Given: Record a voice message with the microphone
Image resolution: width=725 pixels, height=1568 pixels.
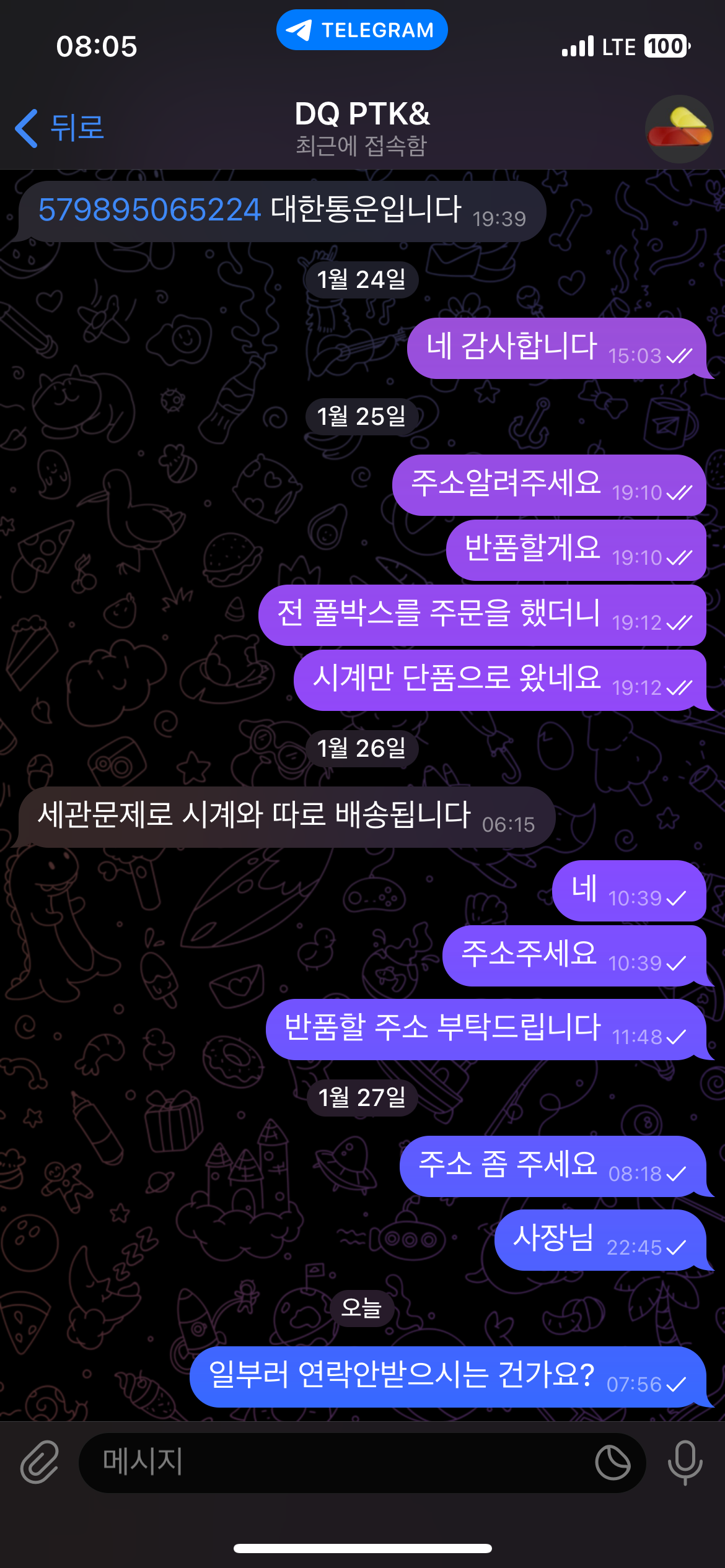Looking at the screenshot, I should pyautogui.click(x=685, y=1463).
